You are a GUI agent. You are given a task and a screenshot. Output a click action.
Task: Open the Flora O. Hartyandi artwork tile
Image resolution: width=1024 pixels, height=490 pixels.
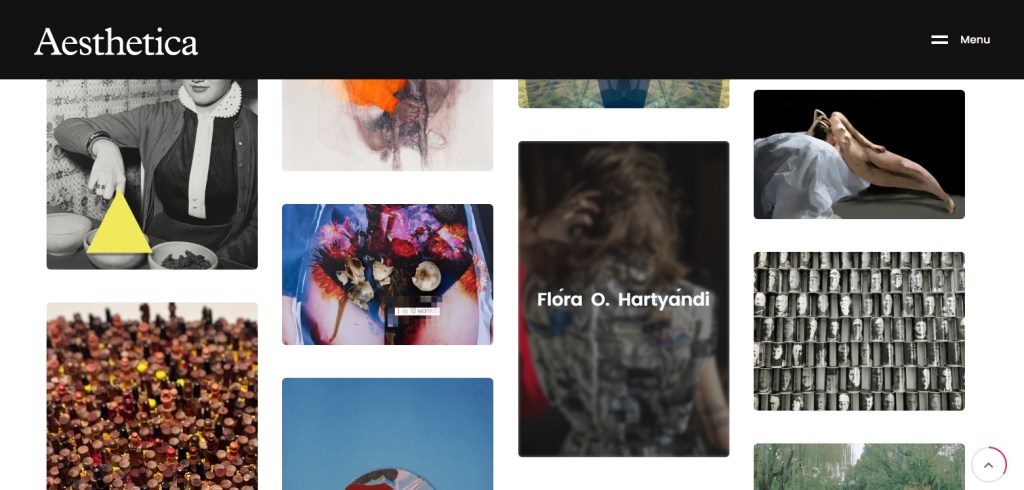point(623,299)
